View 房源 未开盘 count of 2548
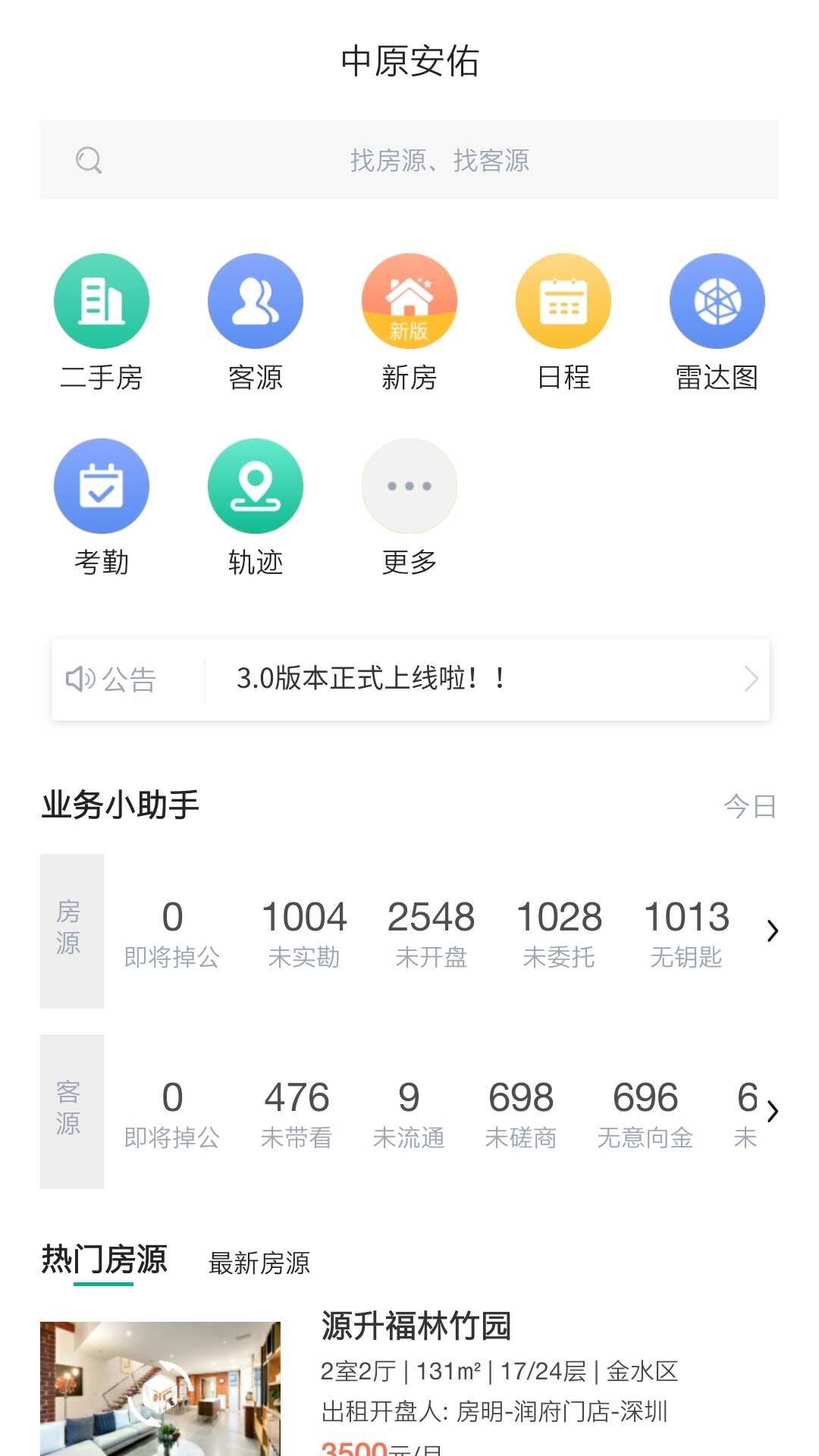This screenshot has width=819, height=1456. pos(431,932)
